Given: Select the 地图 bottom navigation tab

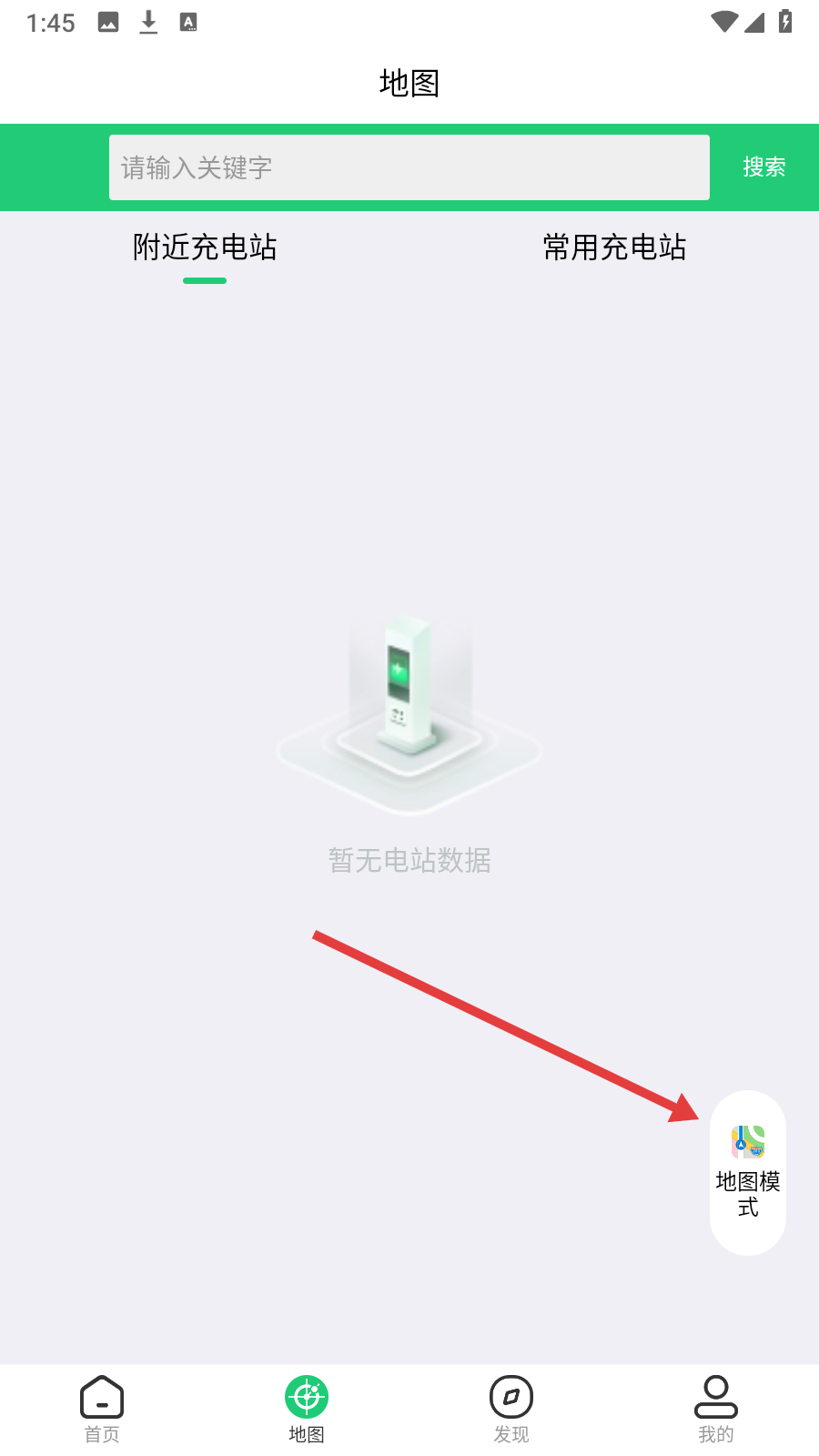Looking at the screenshot, I should pos(307,1410).
